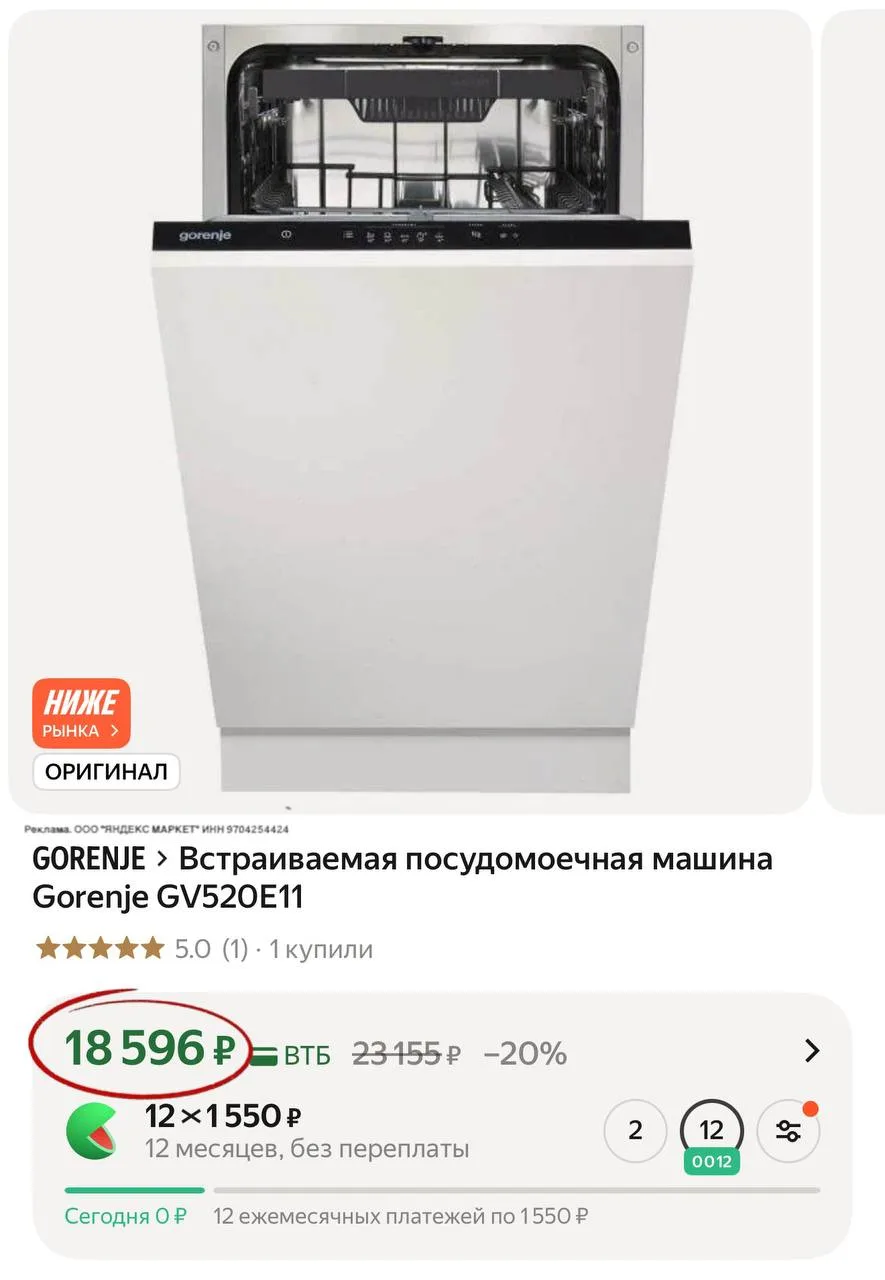The image size is (885, 1280).
Task: Select the 12-month installment option
Action: [x=711, y=1131]
